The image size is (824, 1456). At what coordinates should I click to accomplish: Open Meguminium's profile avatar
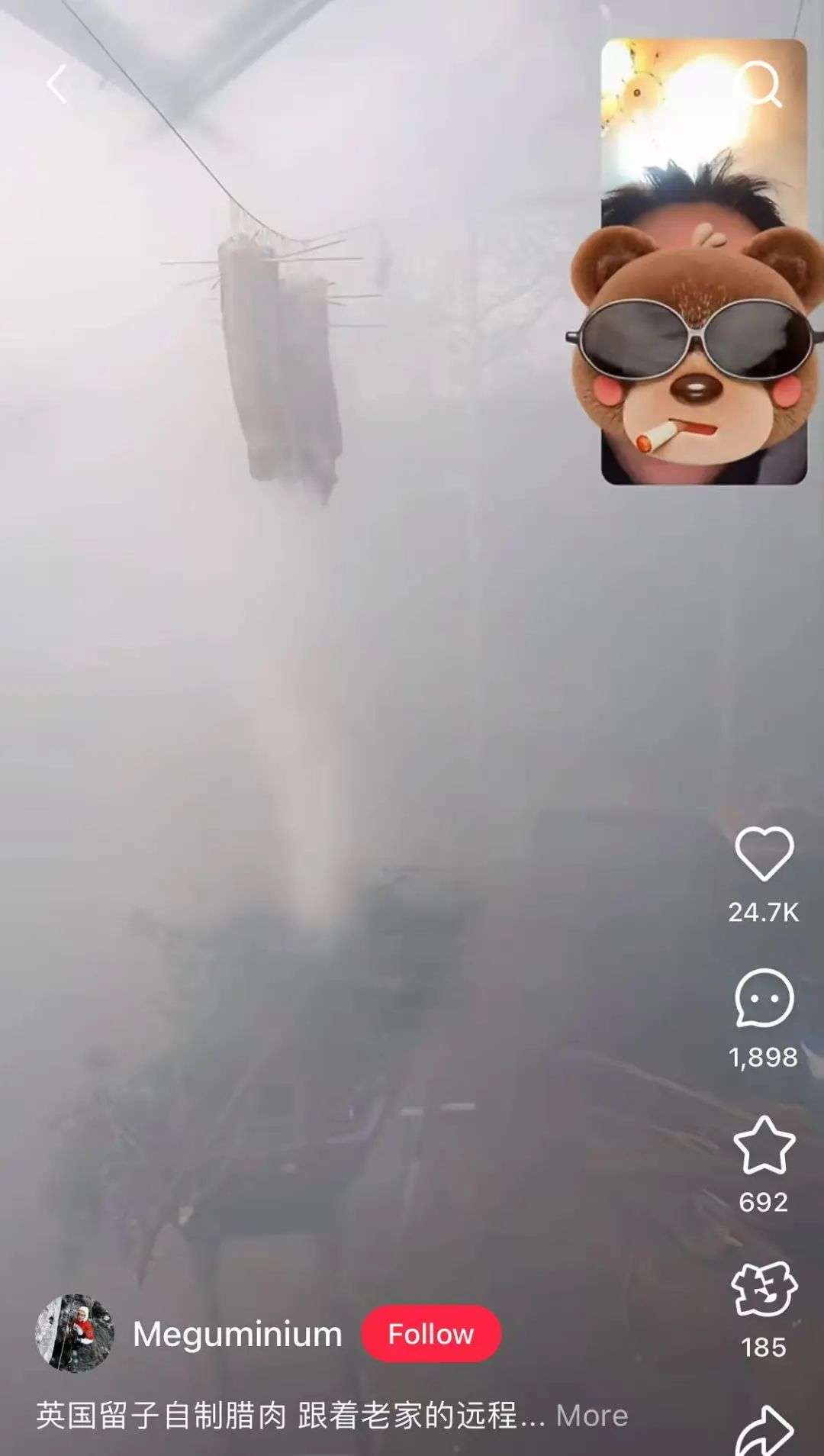[x=75, y=1333]
